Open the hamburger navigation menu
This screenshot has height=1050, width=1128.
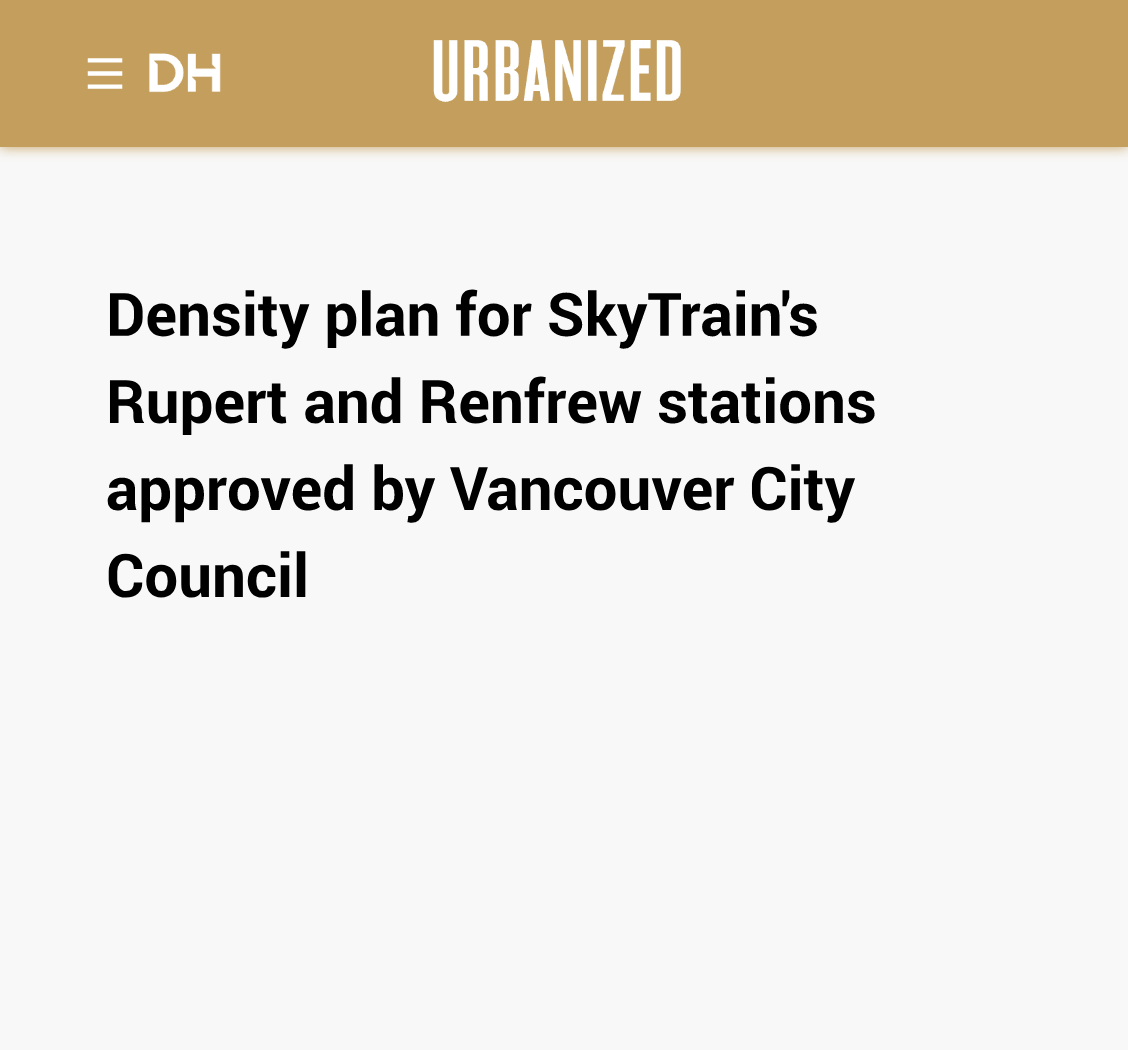tap(105, 73)
